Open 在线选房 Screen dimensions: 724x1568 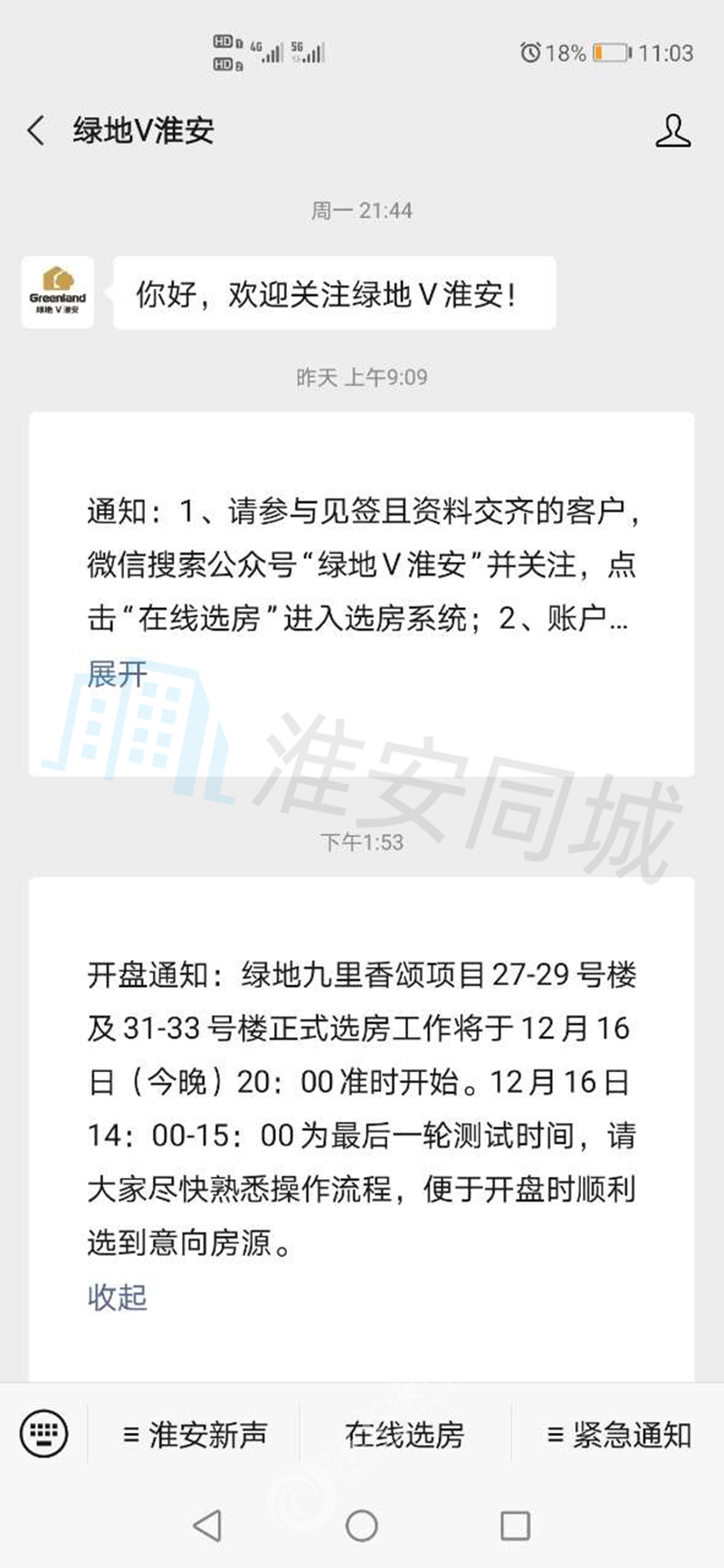point(405,1434)
